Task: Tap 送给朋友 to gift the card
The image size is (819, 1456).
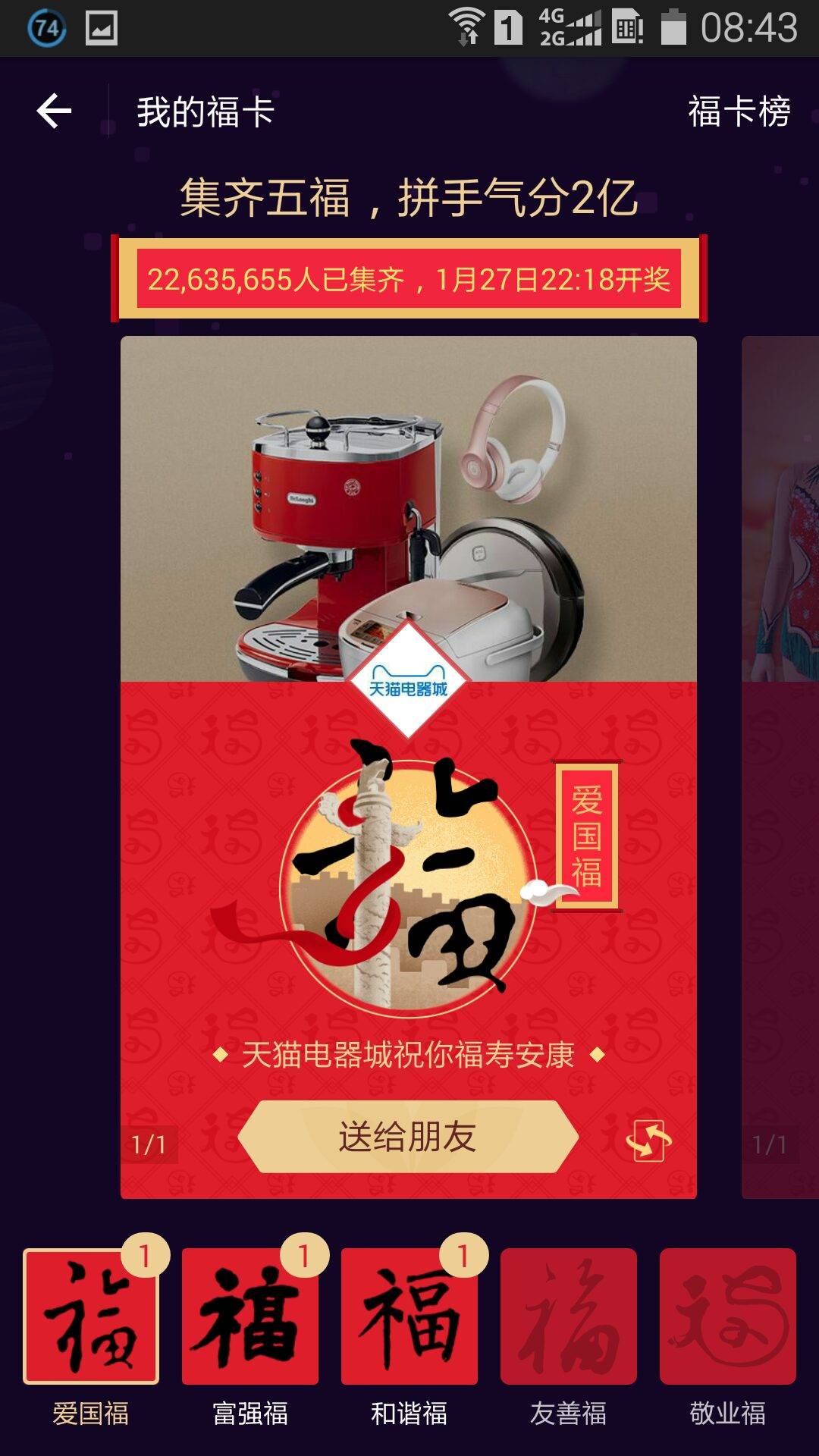Action: 408,1137
